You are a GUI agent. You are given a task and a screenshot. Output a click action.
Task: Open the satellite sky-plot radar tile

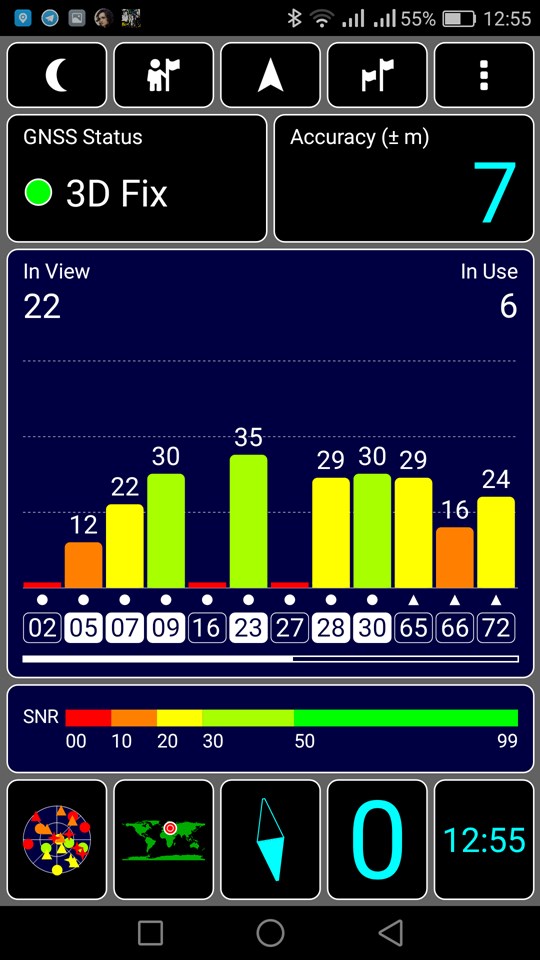[56, 839]
